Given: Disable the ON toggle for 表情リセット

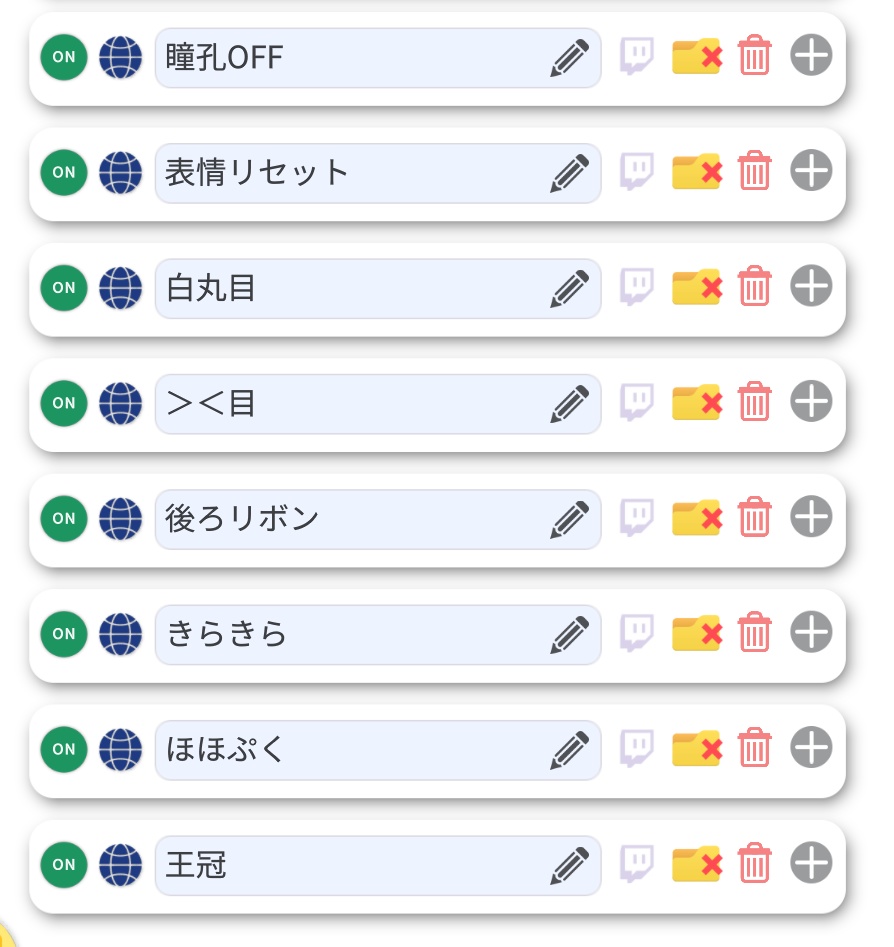Looking at the screenshot, I should [x=63, y=172].
